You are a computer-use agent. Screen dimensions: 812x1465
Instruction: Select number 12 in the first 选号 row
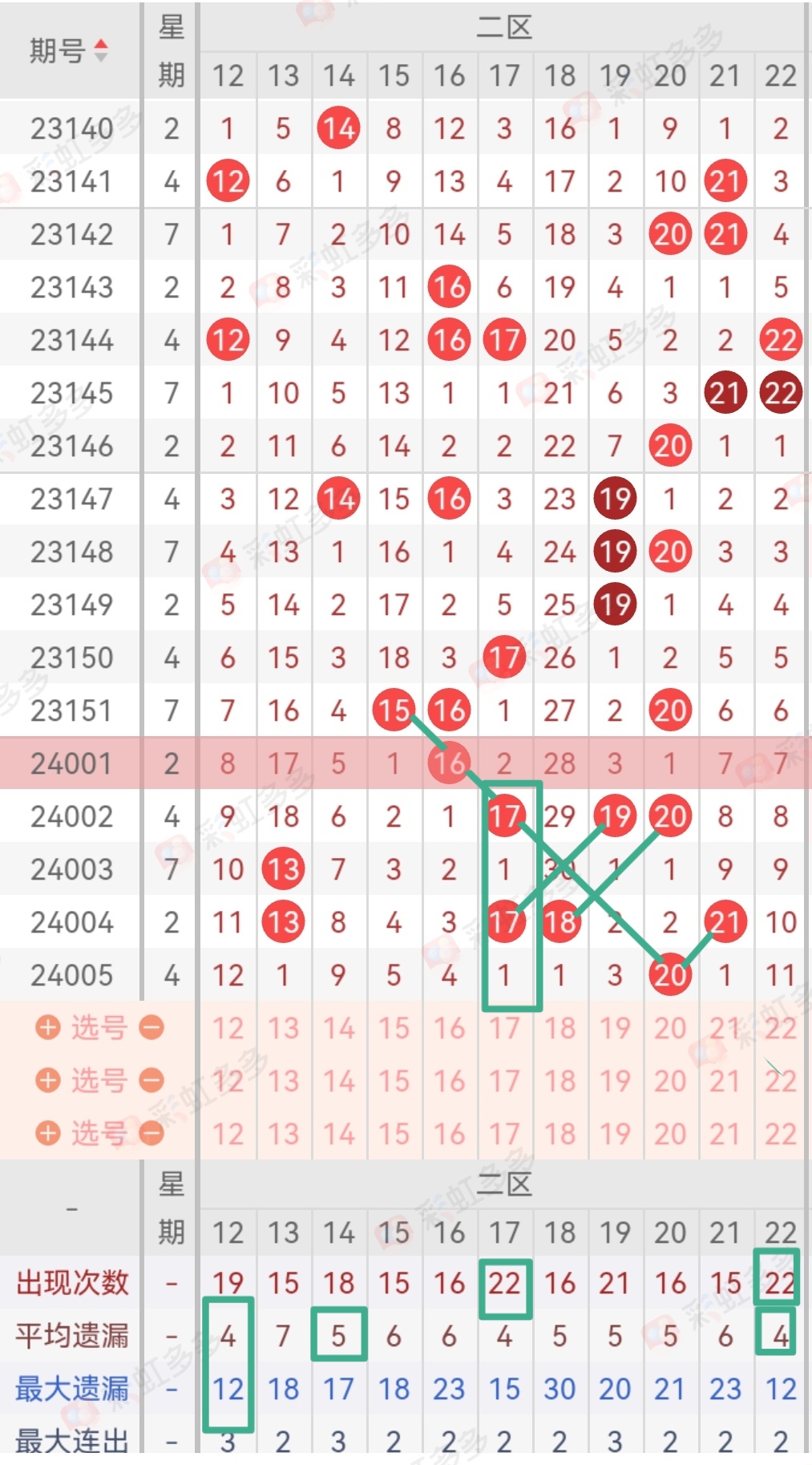click(228, 1028)
